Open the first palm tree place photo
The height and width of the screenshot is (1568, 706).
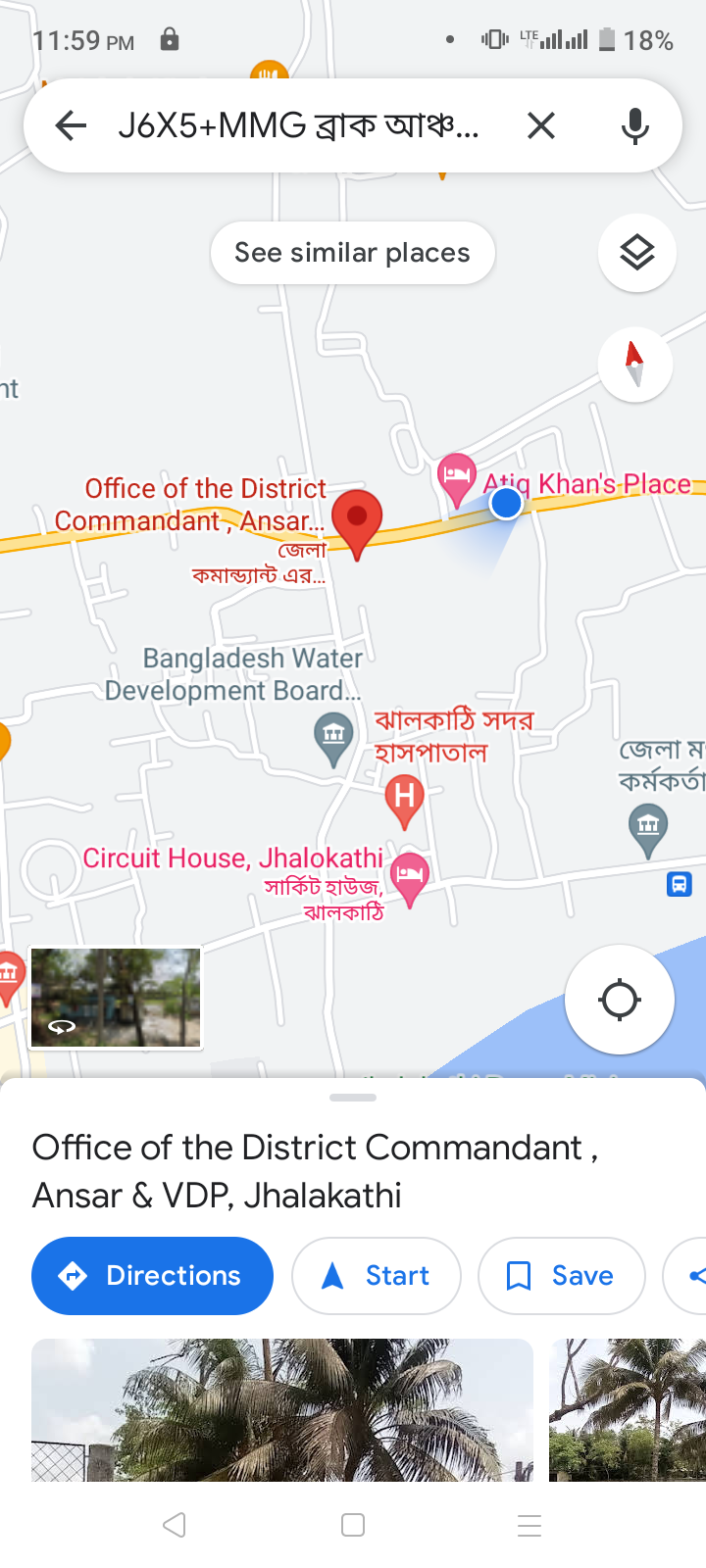[x=282, y=1409]
